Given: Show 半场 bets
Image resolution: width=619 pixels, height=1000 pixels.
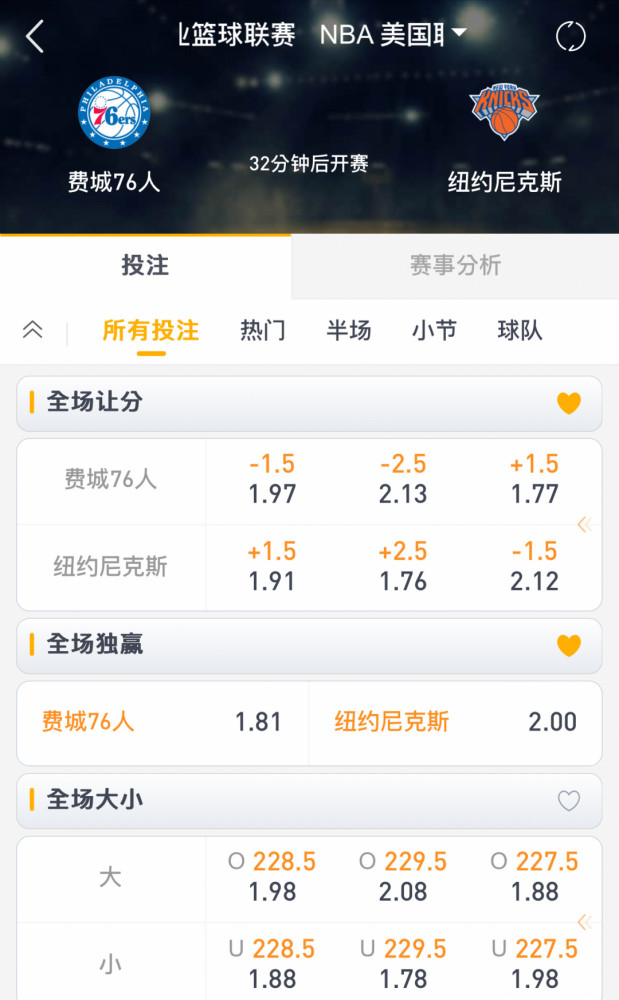Looking at the screenshot, I should point(349,330).
